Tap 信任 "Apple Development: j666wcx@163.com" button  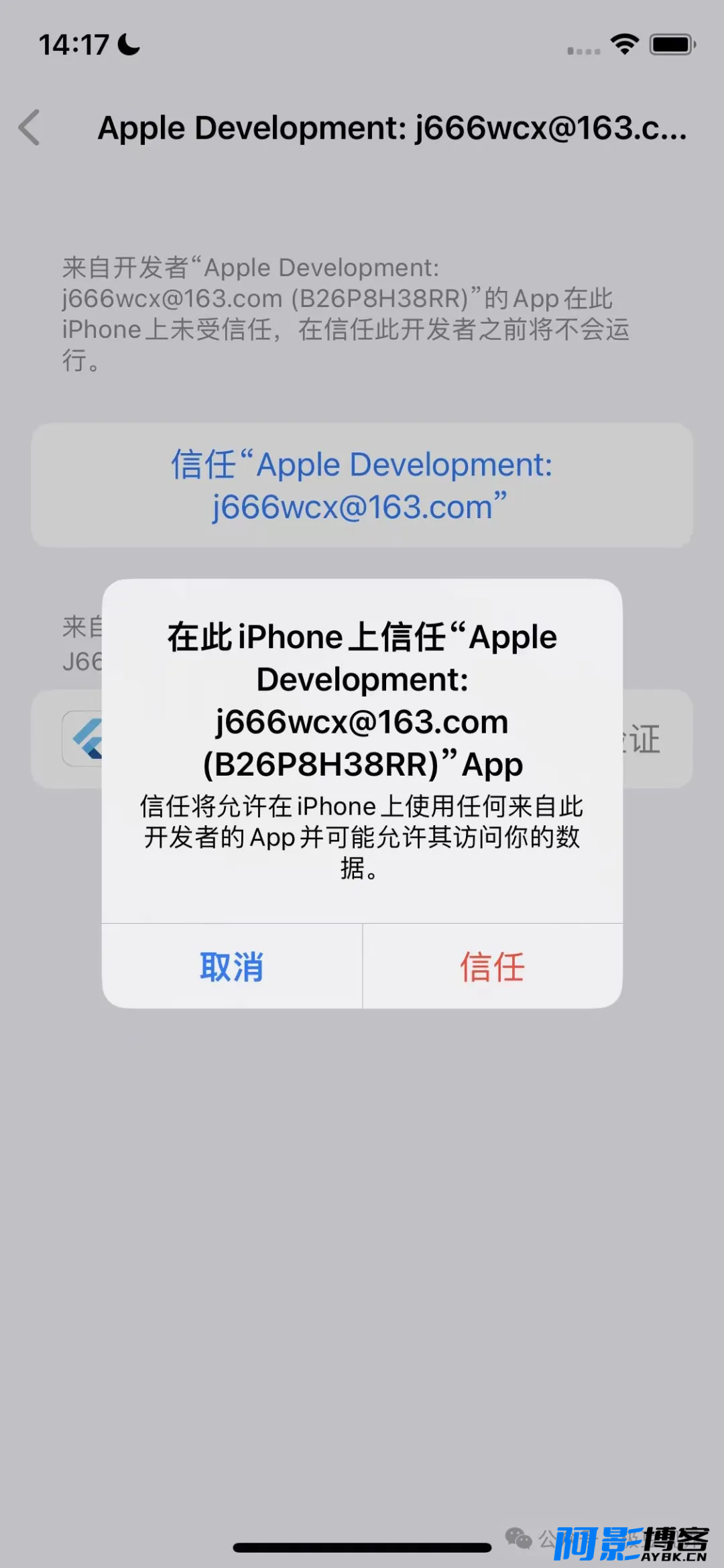[362, 485]
